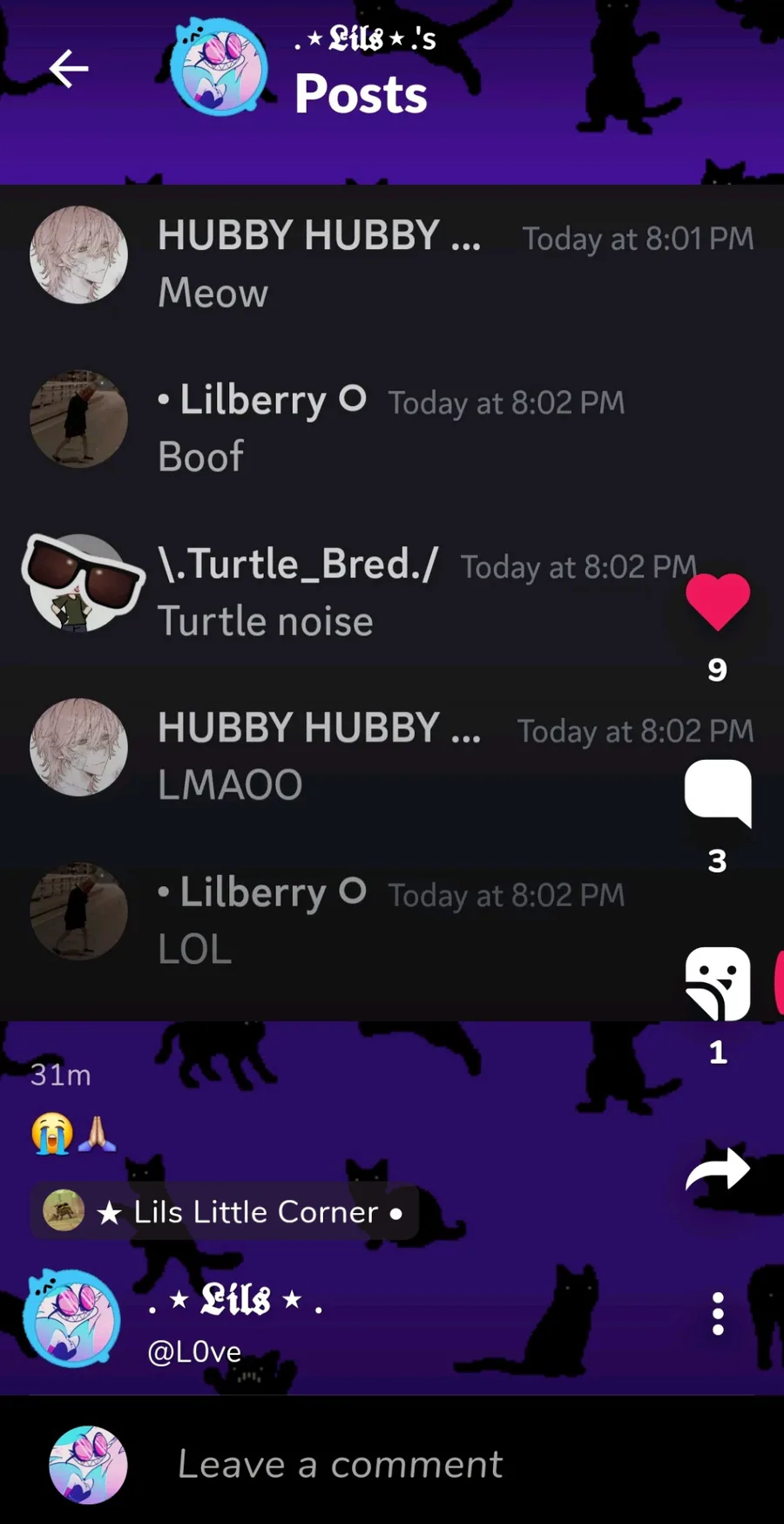Share this post

pos(717,1169)
